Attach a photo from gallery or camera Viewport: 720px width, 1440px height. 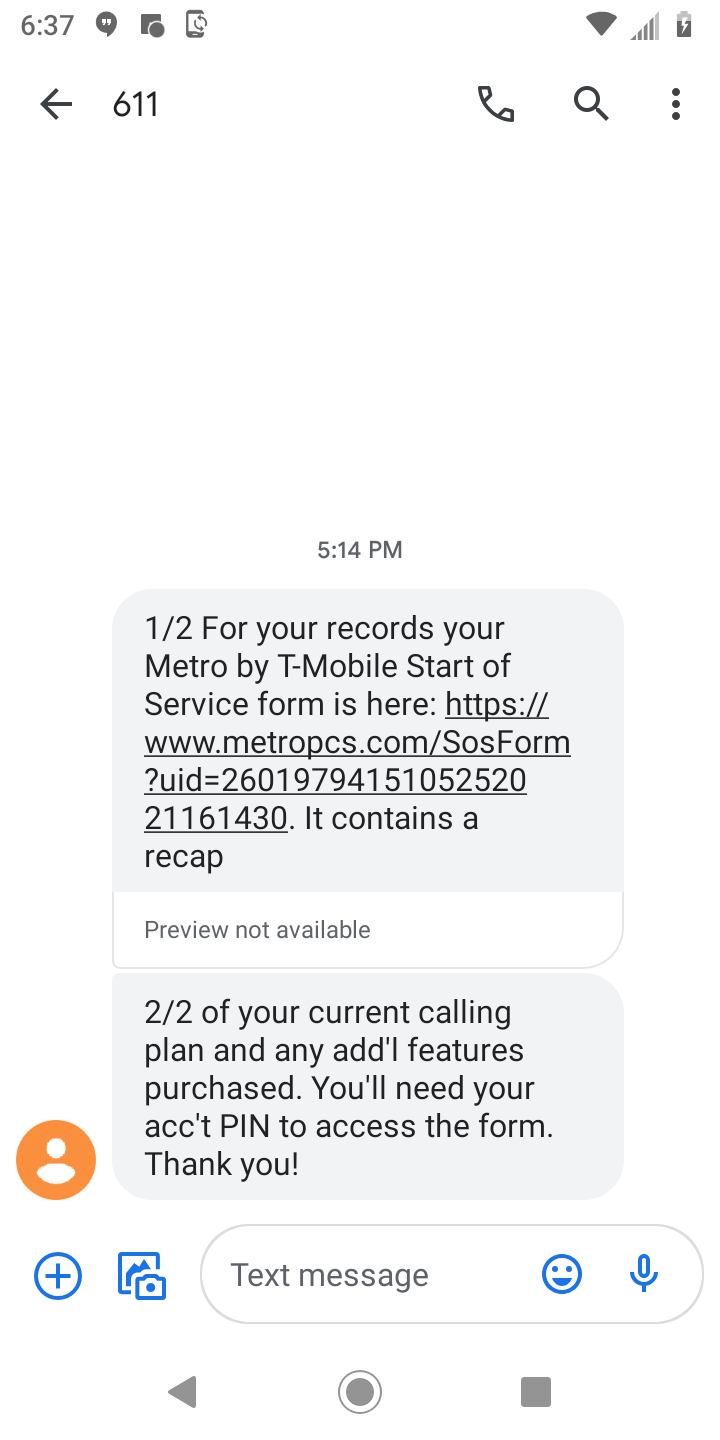coord(142,1276)
